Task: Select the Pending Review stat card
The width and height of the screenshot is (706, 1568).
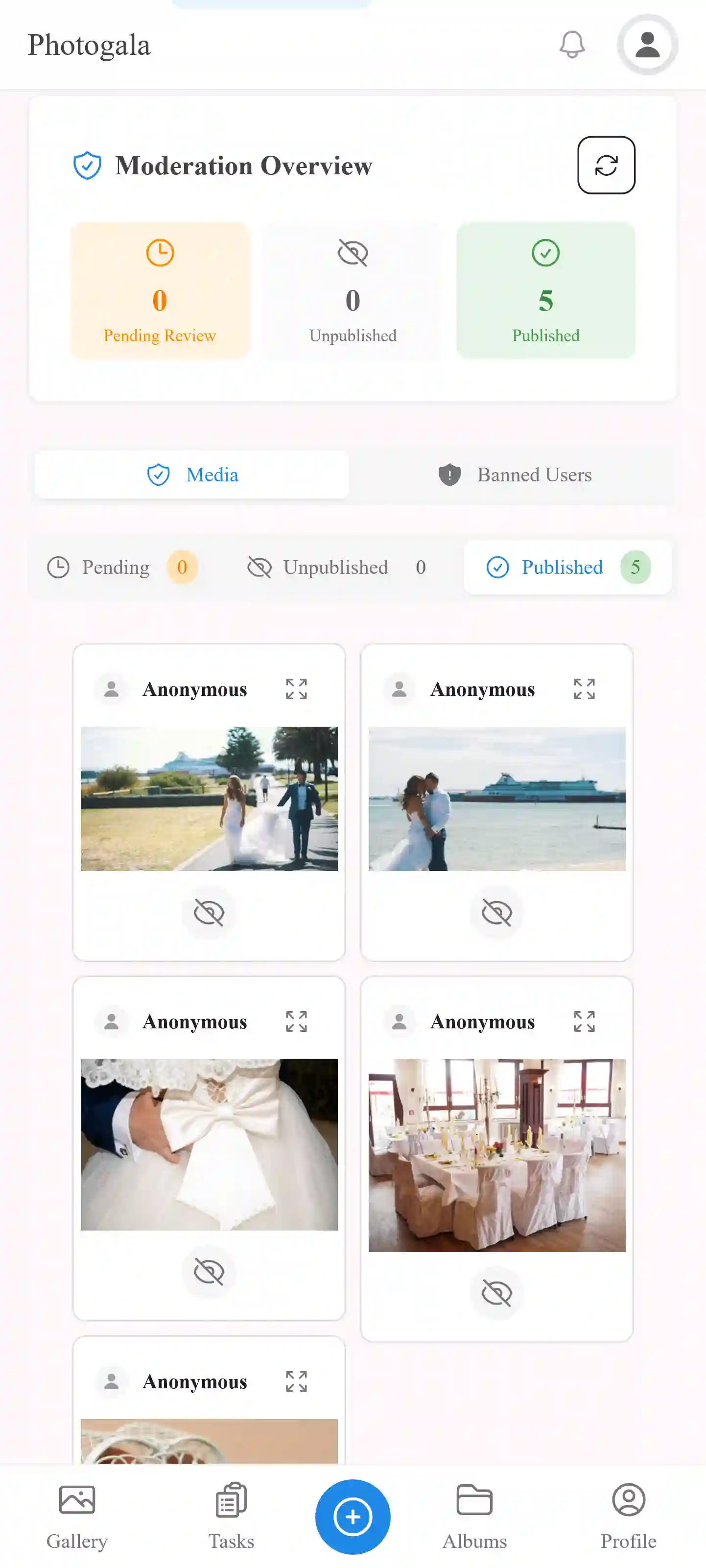Action: (x=160, y=290)
